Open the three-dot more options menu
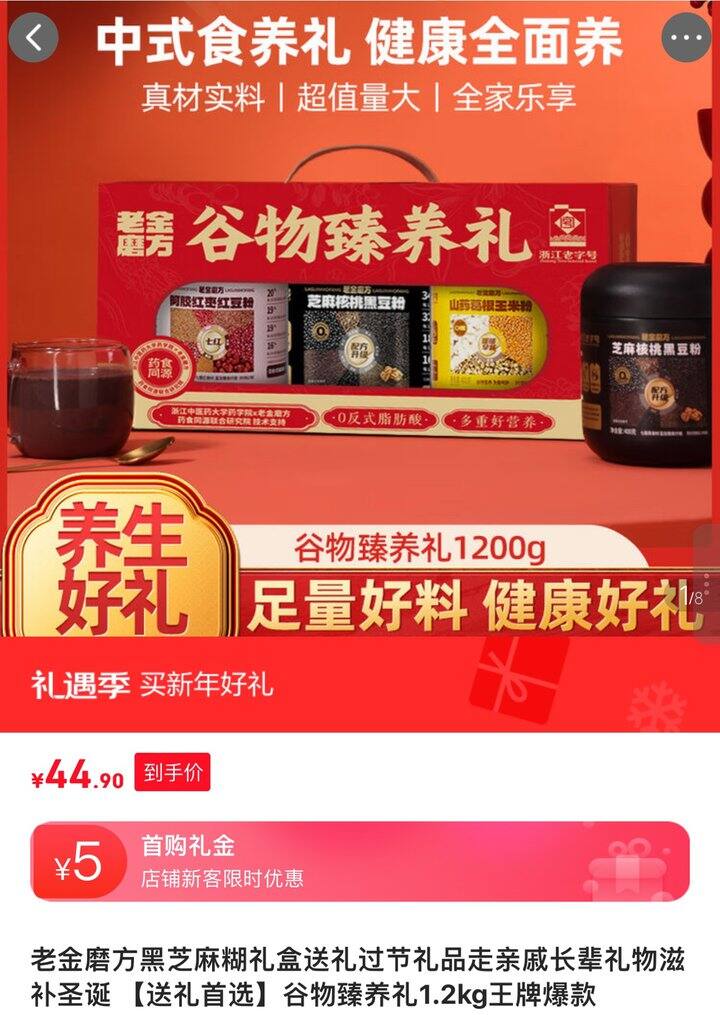This screenshot has width=720, height=1015. point(684,35)
